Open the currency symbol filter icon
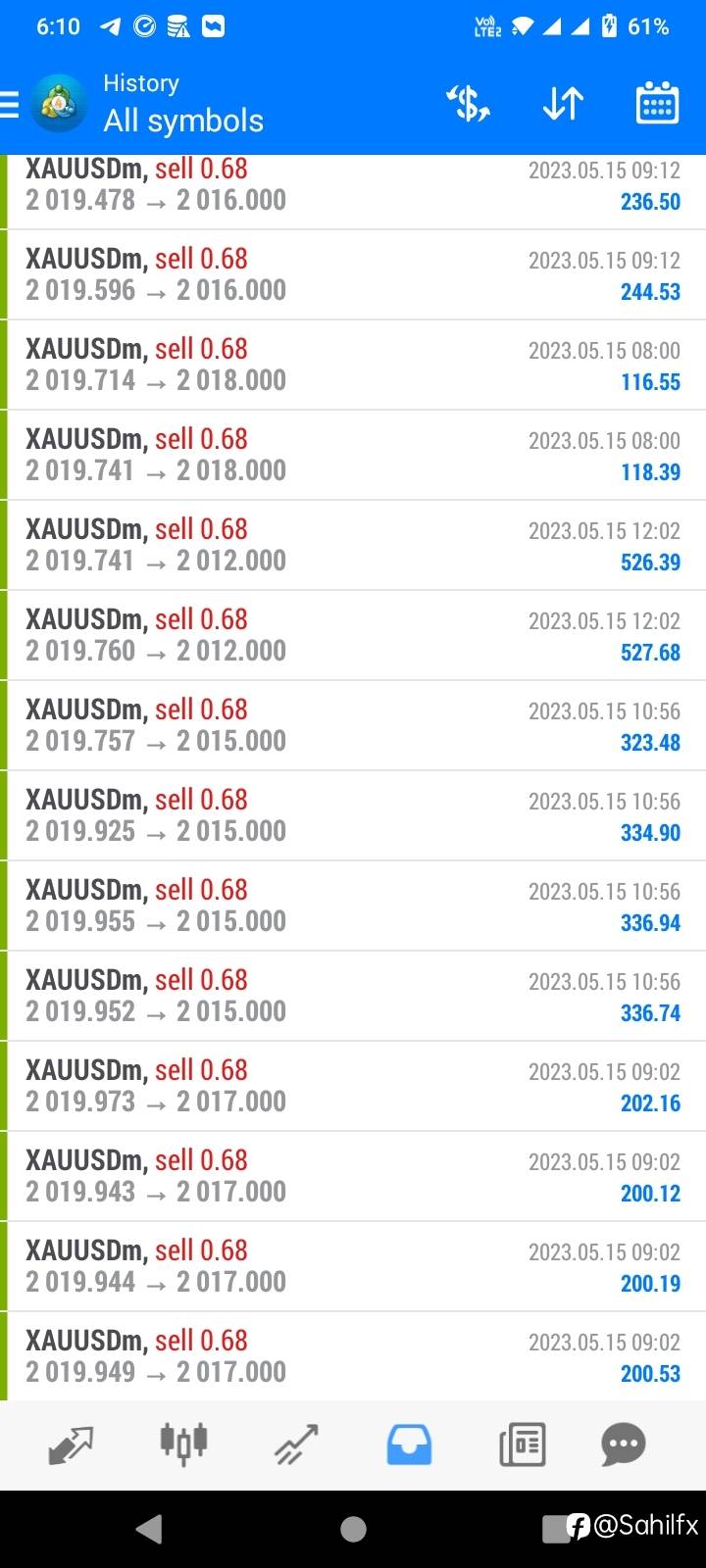 tap(468, 103)
